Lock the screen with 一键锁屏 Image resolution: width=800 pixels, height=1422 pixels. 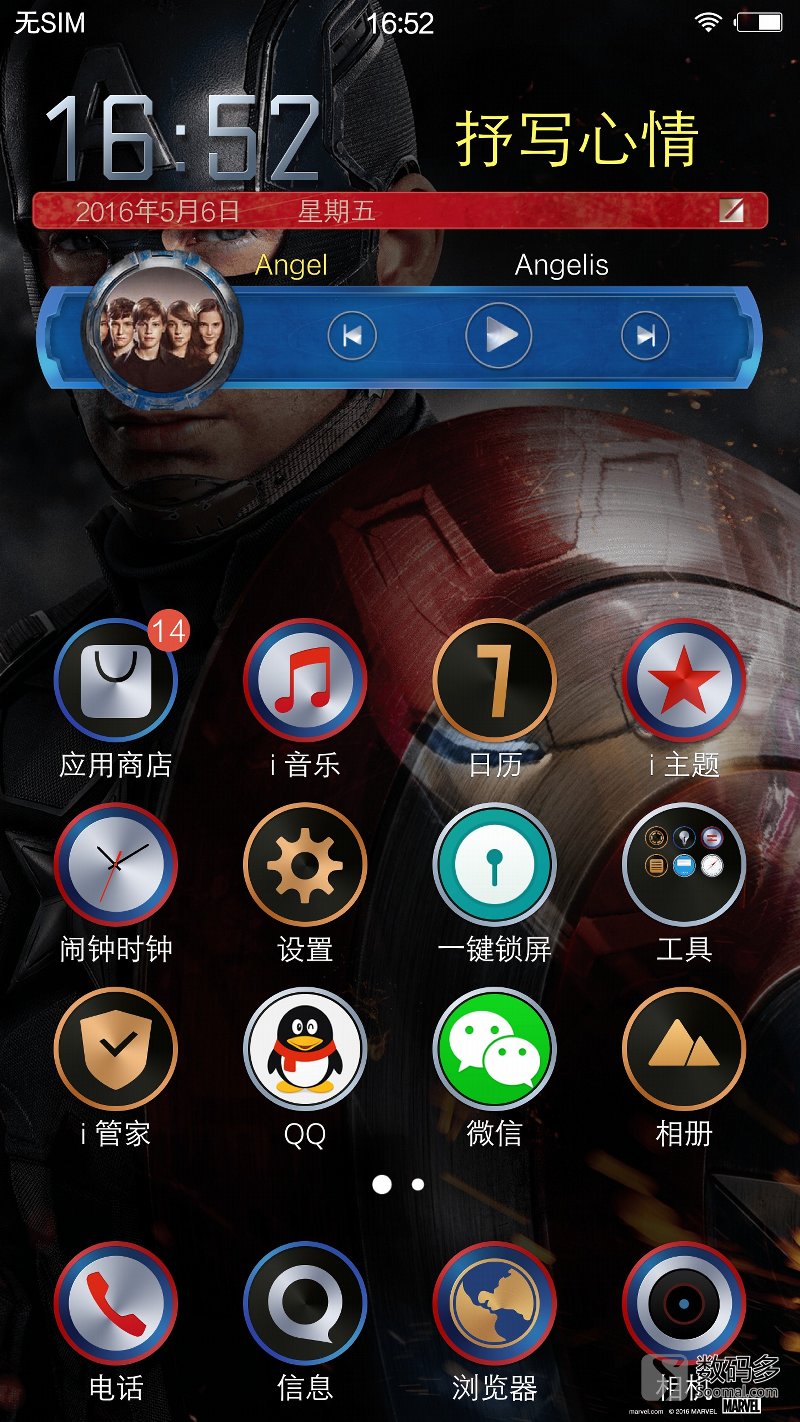tap(494, 864)
